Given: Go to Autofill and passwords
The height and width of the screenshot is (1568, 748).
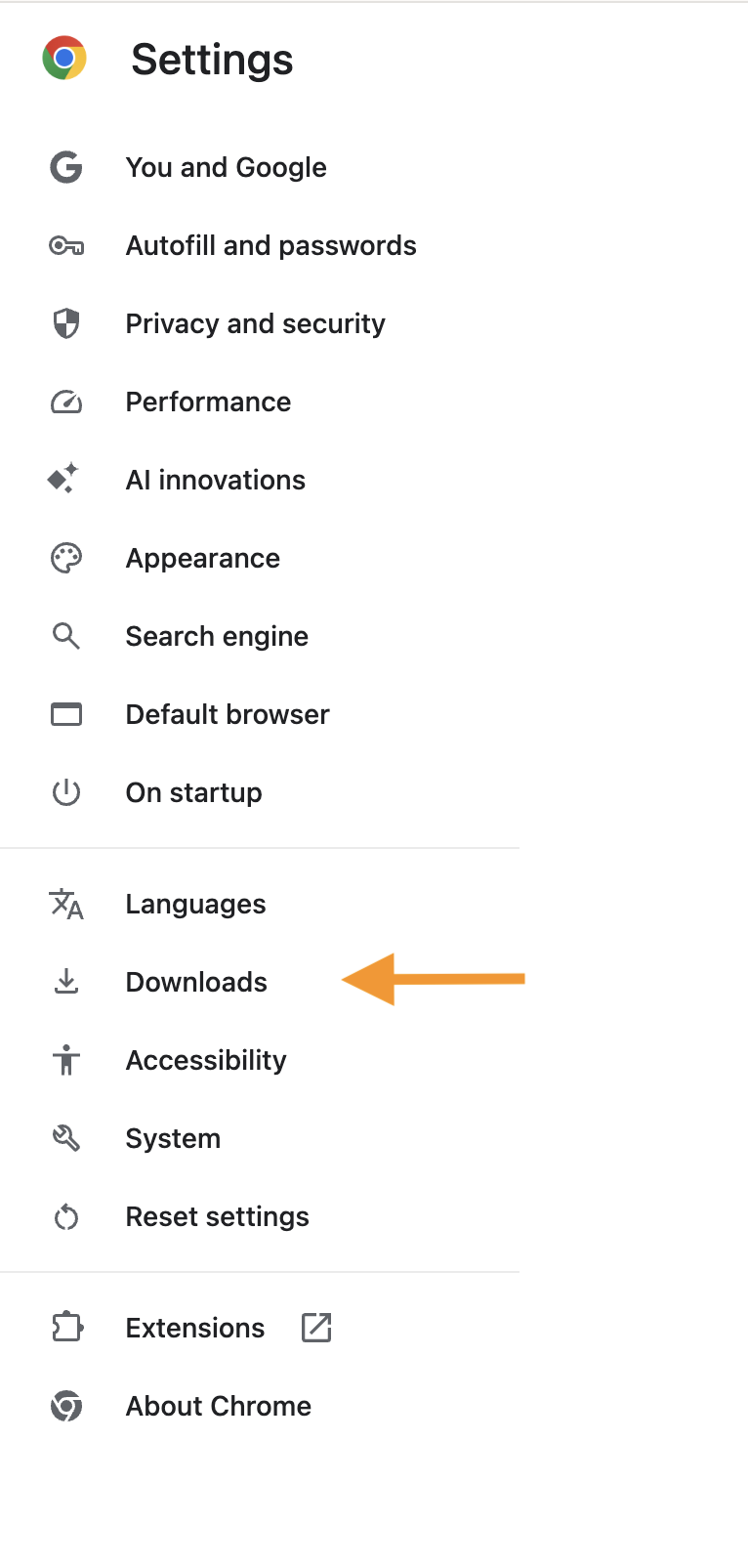Looking at the screenshot, I should pos(270,246).
